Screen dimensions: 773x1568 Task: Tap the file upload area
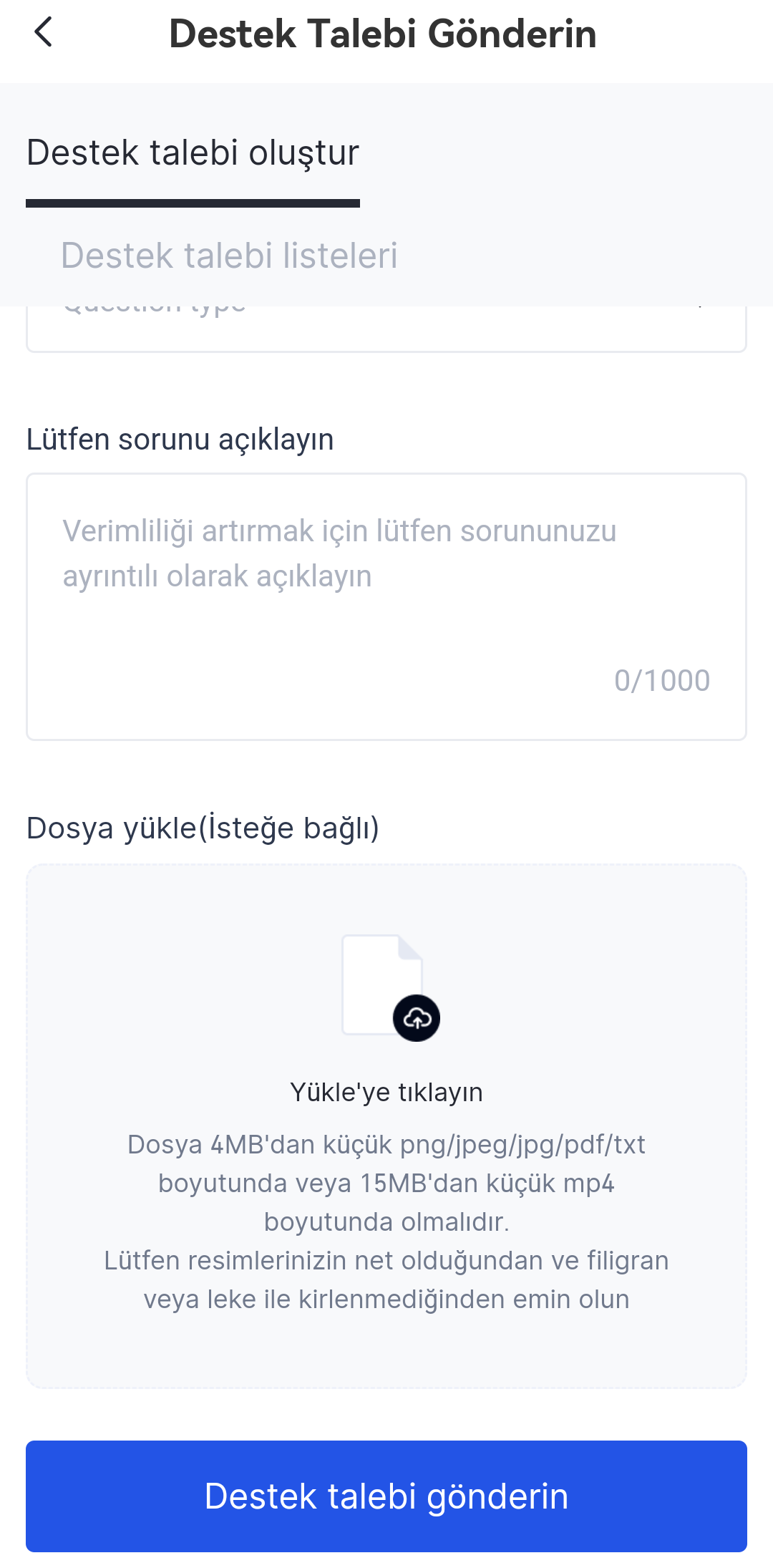386,1124
